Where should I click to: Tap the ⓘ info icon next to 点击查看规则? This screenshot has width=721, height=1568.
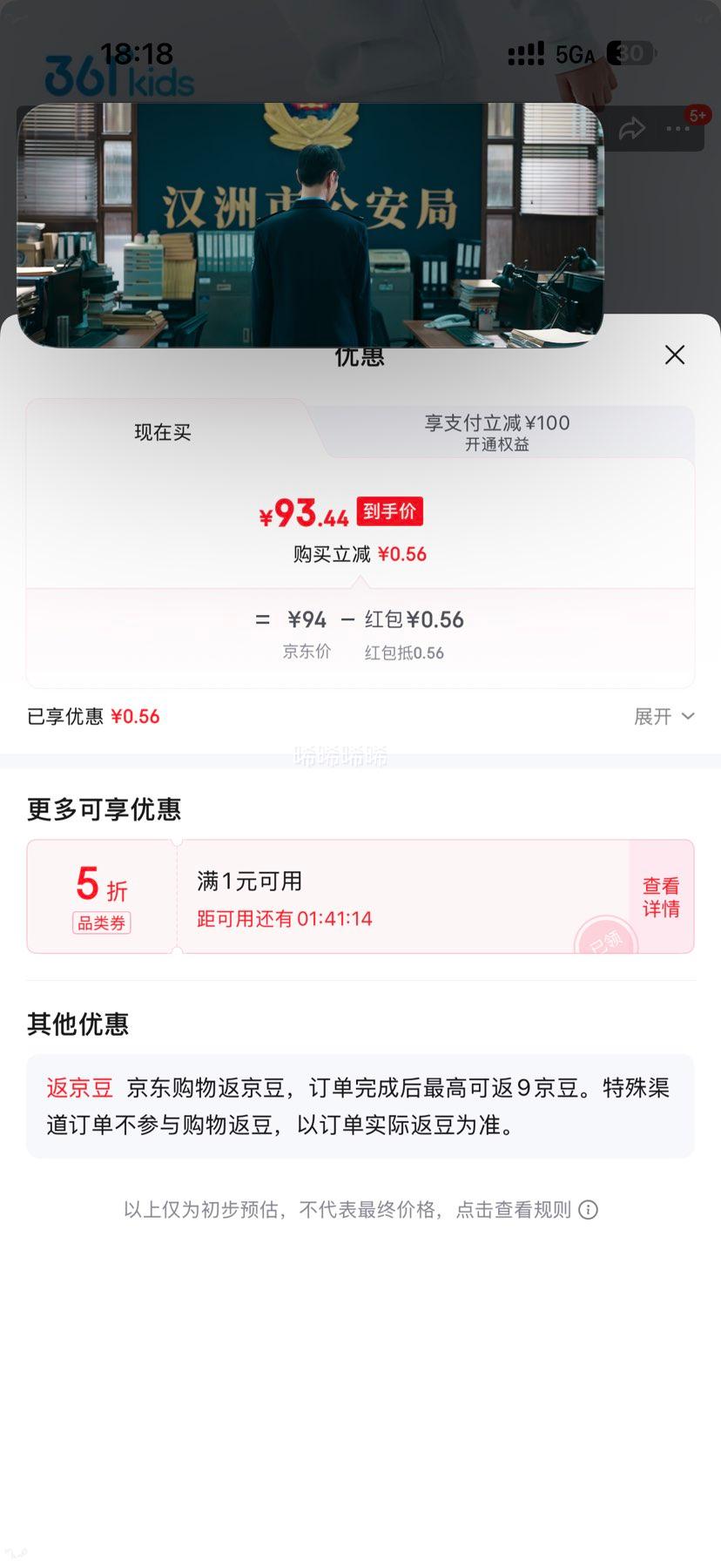pos(589,1210)
